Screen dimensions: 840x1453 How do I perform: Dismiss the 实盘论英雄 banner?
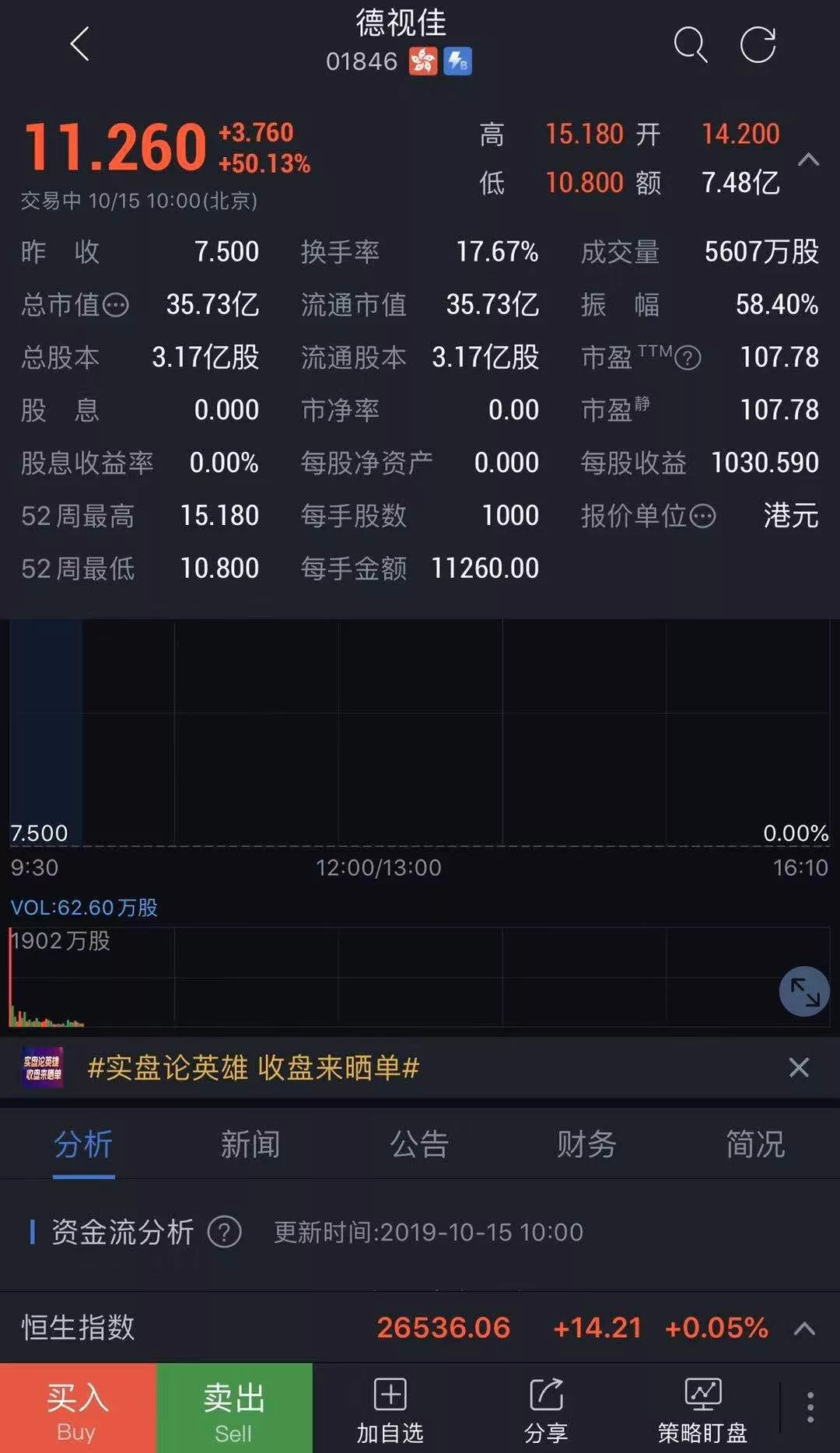pyautogui.click(x=799, y=1067)
